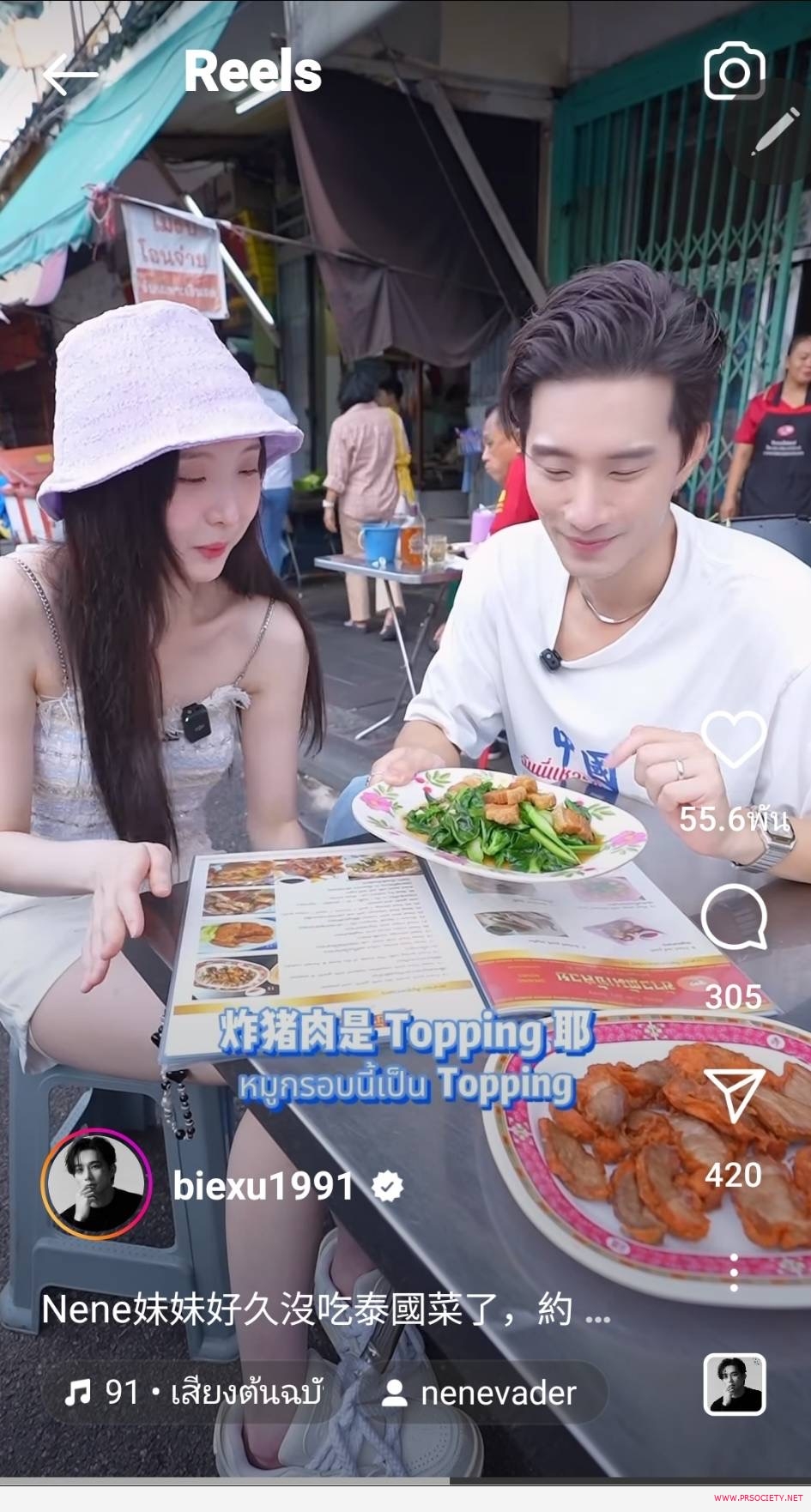Open the camera to create a reel

point(734,72)
